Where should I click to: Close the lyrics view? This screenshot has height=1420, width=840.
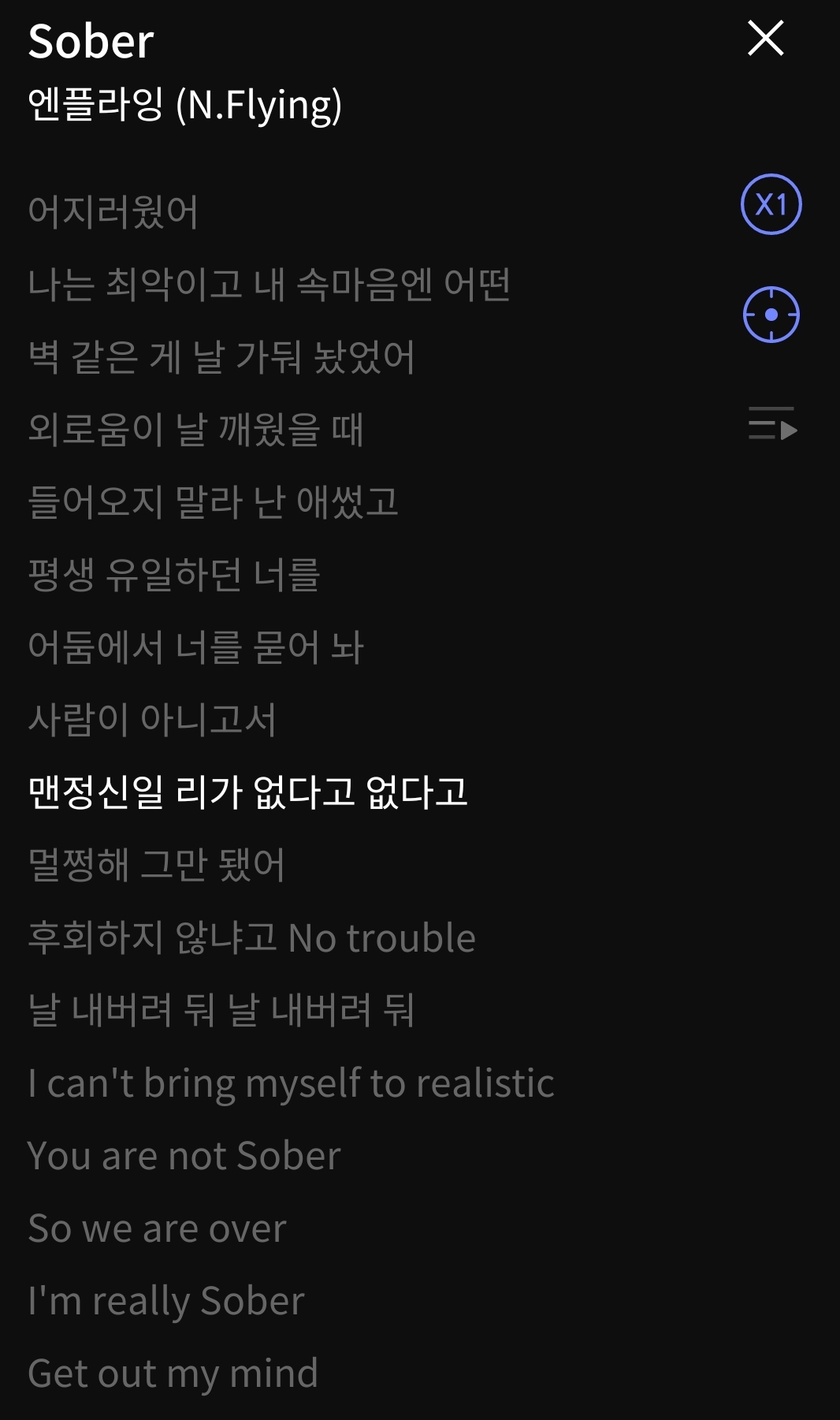click(x=765, y=39)
